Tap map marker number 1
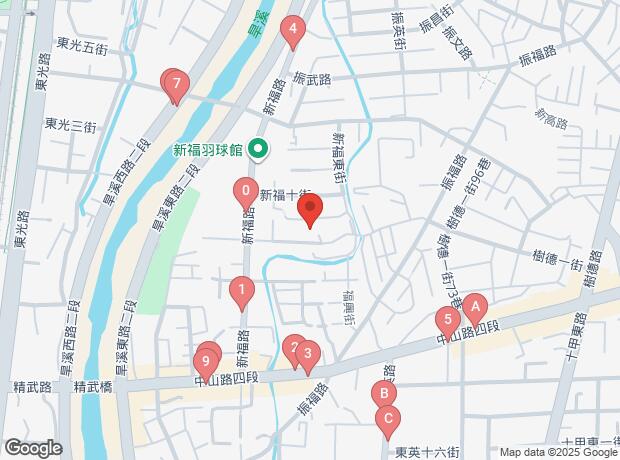 pos(241,291)
